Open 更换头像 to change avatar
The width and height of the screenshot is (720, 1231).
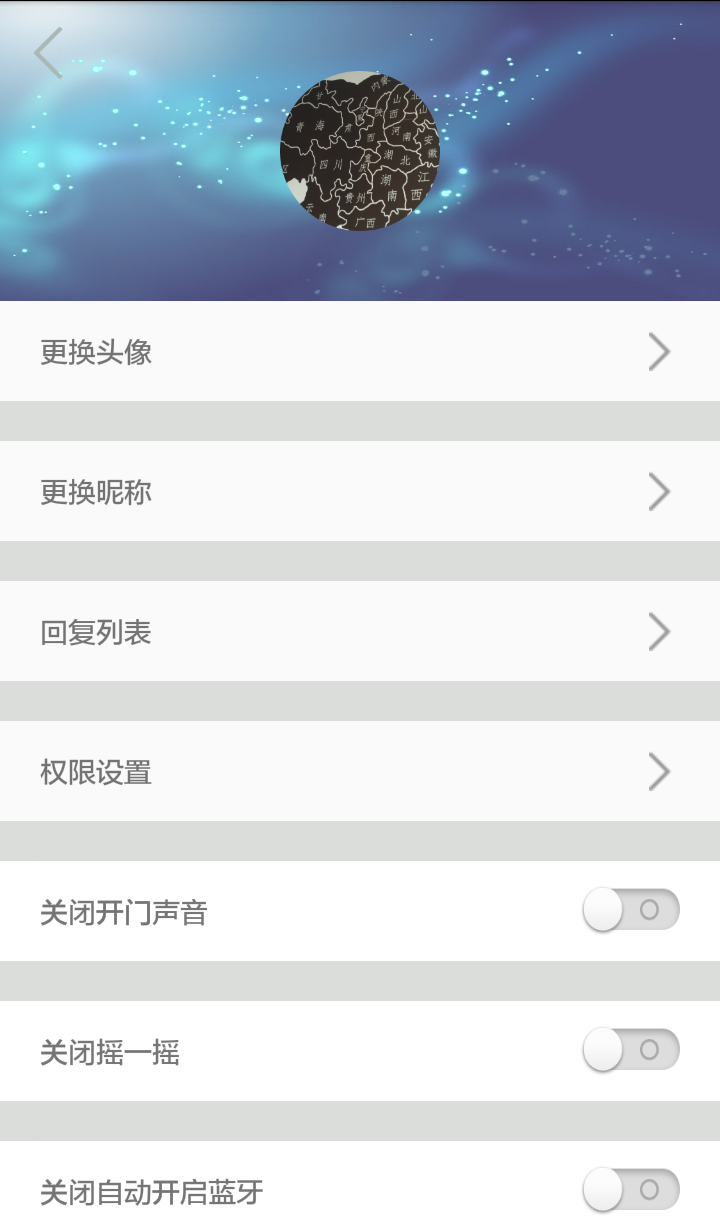[x=360, y=351]
